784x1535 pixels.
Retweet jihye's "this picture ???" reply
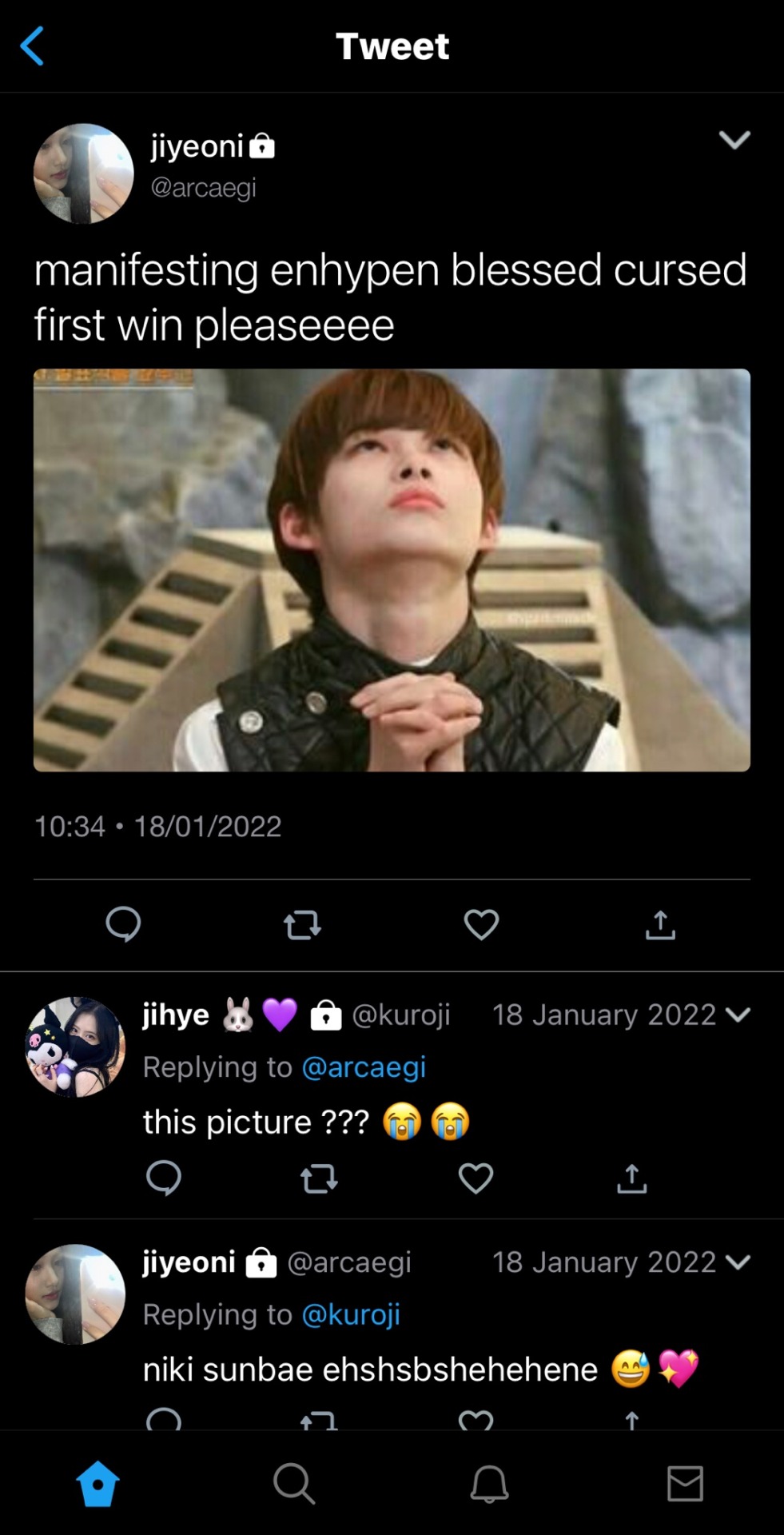click(319, 1178)
